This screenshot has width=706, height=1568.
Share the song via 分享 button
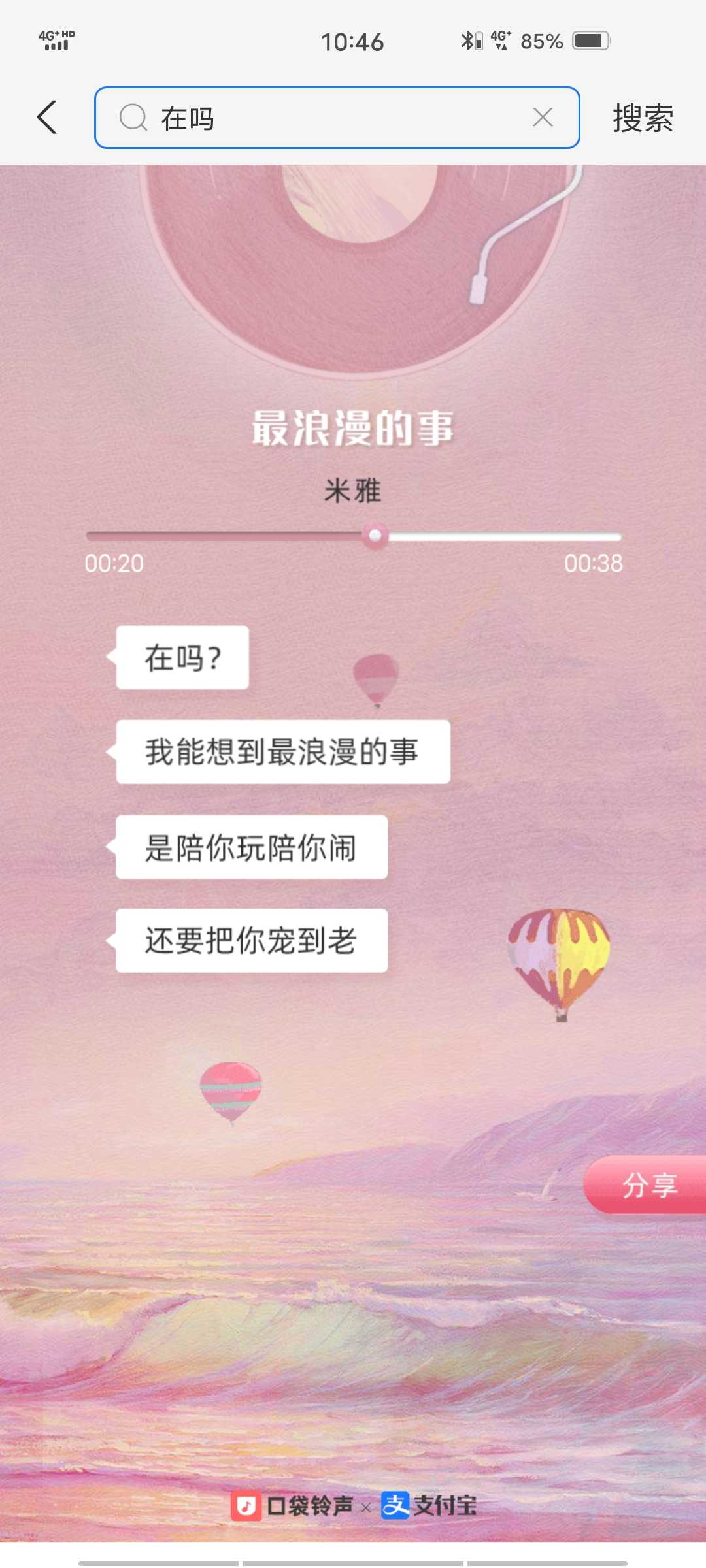click(x=645, y=1184)
